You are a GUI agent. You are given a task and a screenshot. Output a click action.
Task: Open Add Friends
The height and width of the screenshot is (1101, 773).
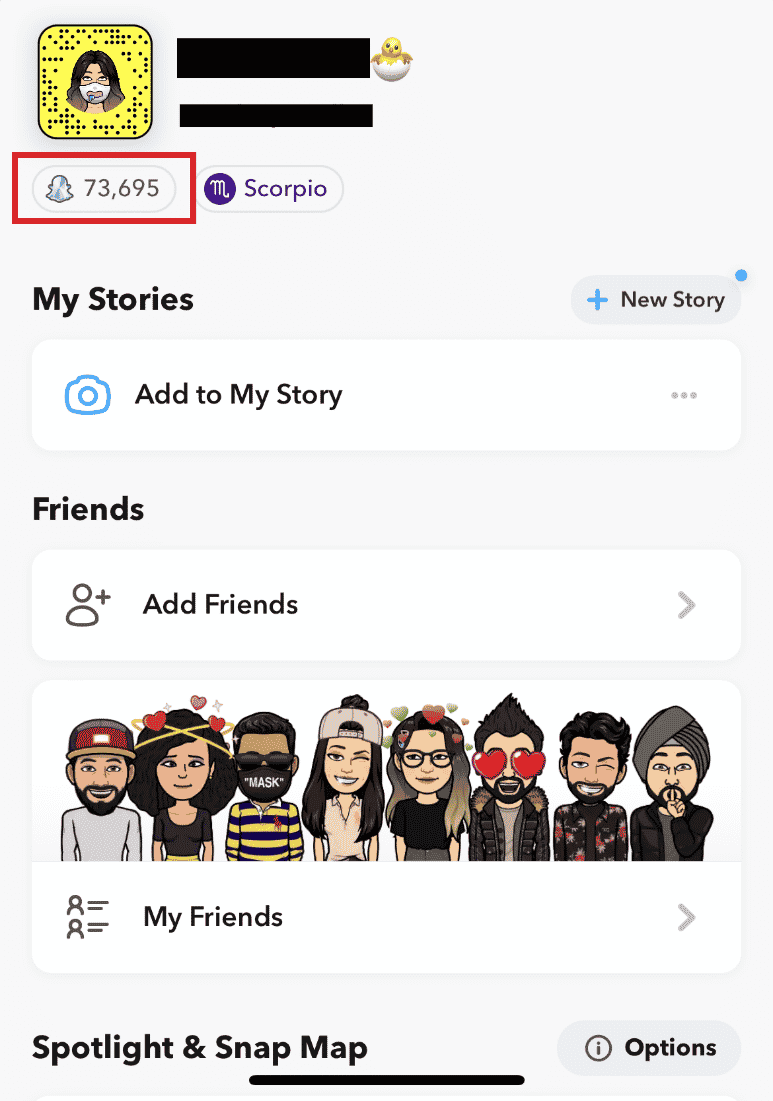[220, 605]
